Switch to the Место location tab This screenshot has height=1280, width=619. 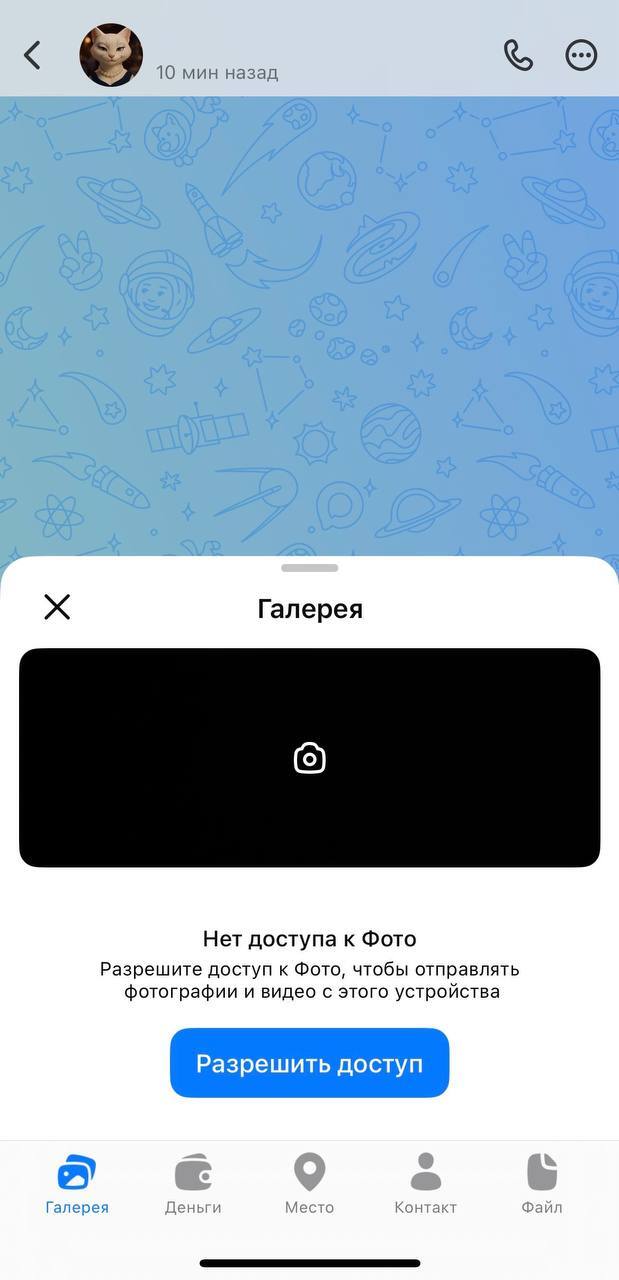click(x=309, y=1185)
